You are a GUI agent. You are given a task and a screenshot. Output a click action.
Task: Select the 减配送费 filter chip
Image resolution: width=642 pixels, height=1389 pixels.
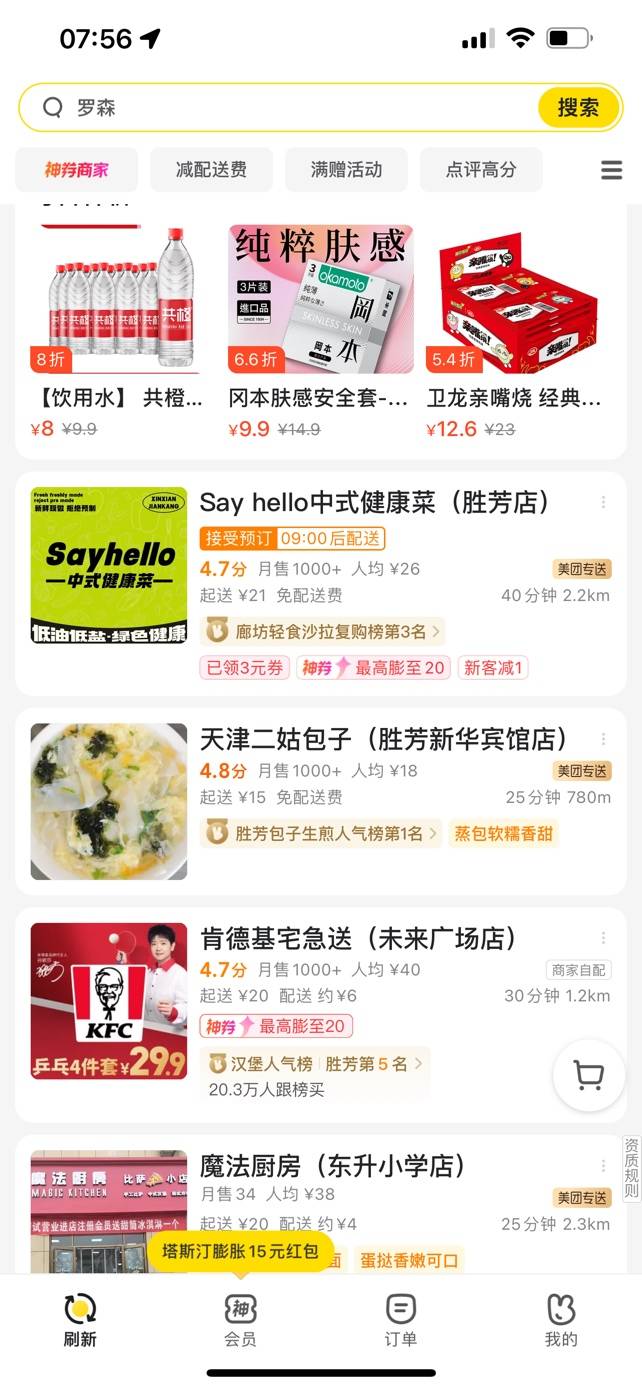[x=211, y=170]
